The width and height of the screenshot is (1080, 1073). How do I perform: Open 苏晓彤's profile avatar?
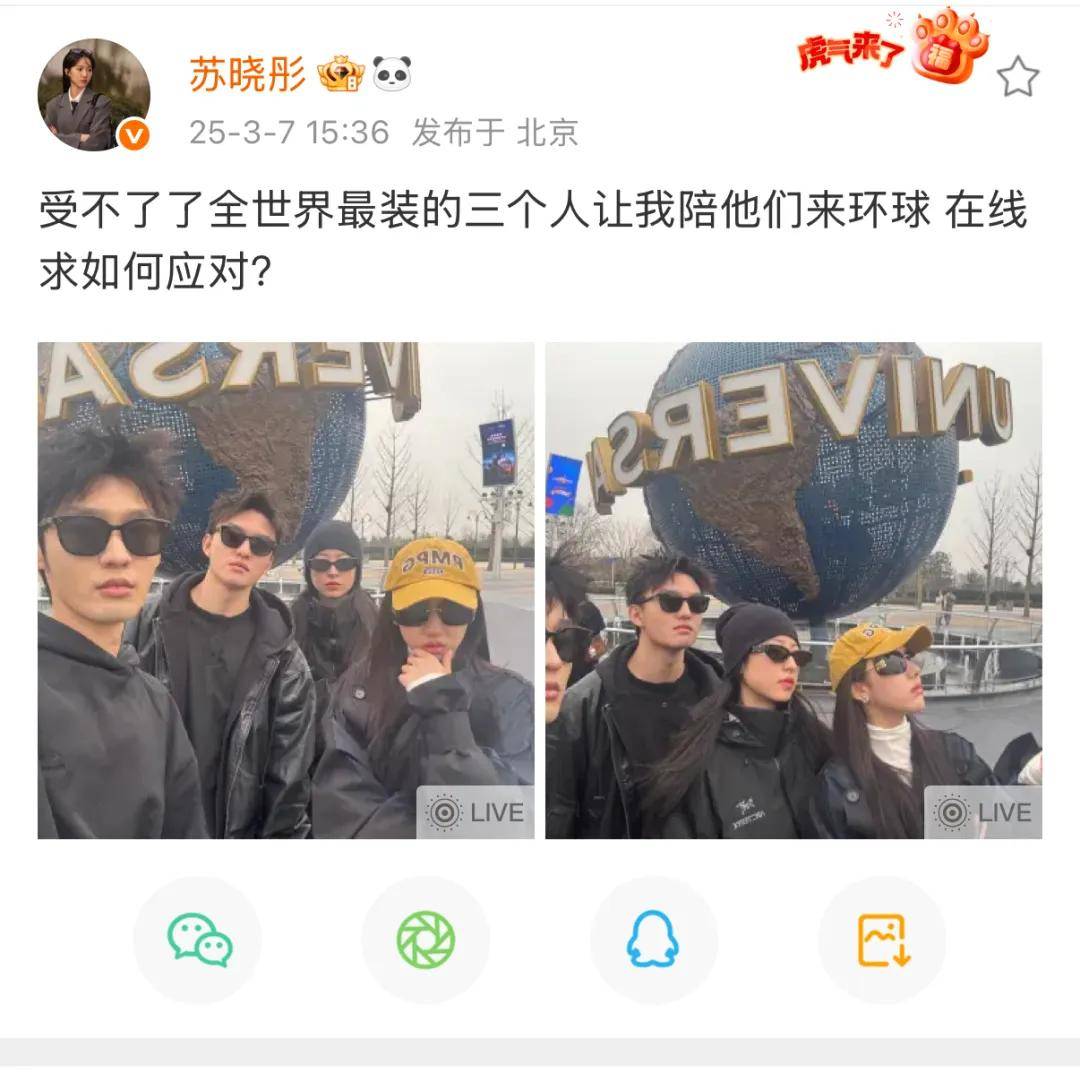pyautogui.click(x=93, y=95)
